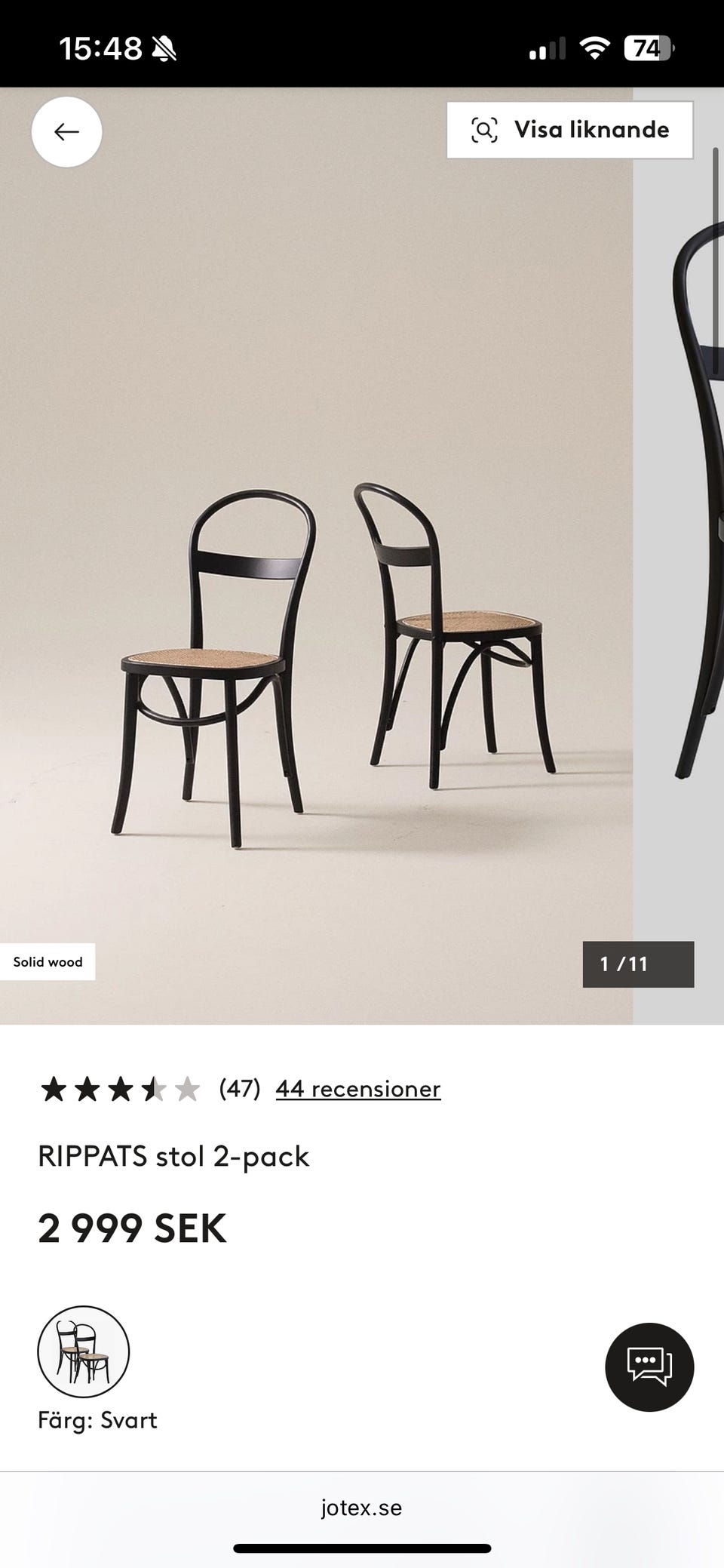Select the RIPPATS stol 2-pack title
This screenshot has height=1568, width=724.
click(174, 1155)
